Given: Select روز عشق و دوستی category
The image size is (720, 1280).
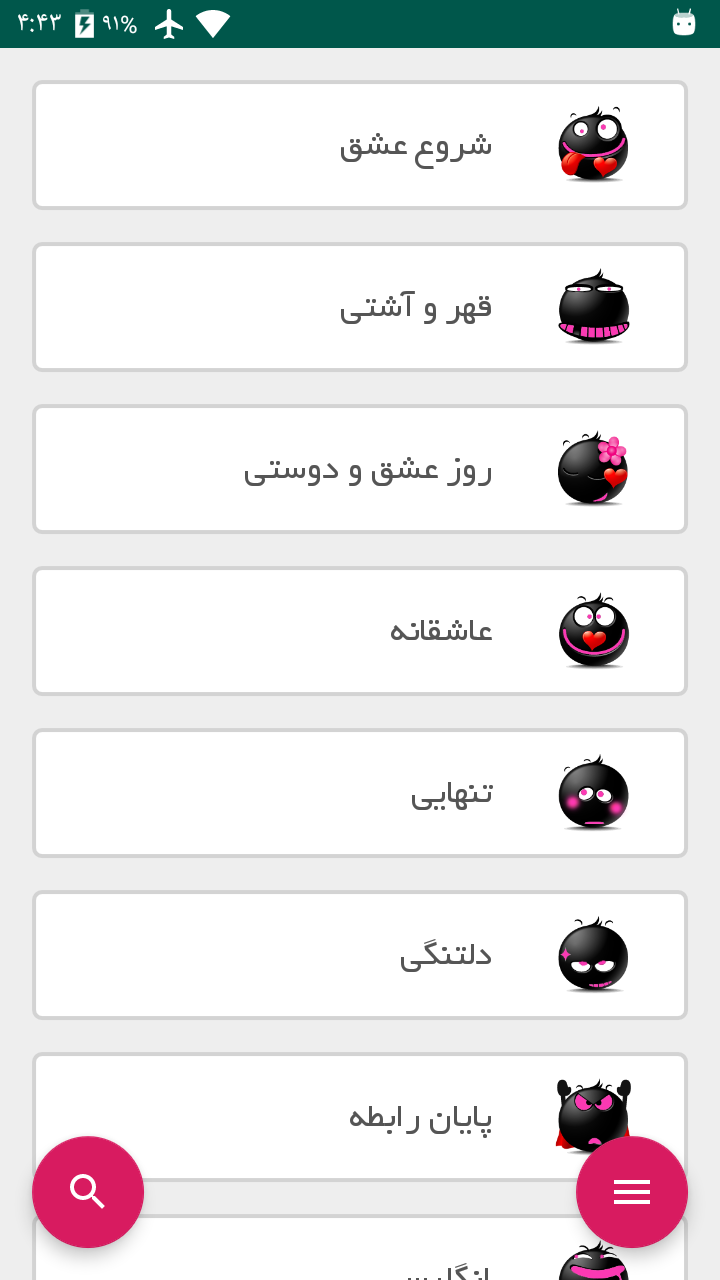Looking at the screenshot, I should pyautogui.click(x=360, y=469).
